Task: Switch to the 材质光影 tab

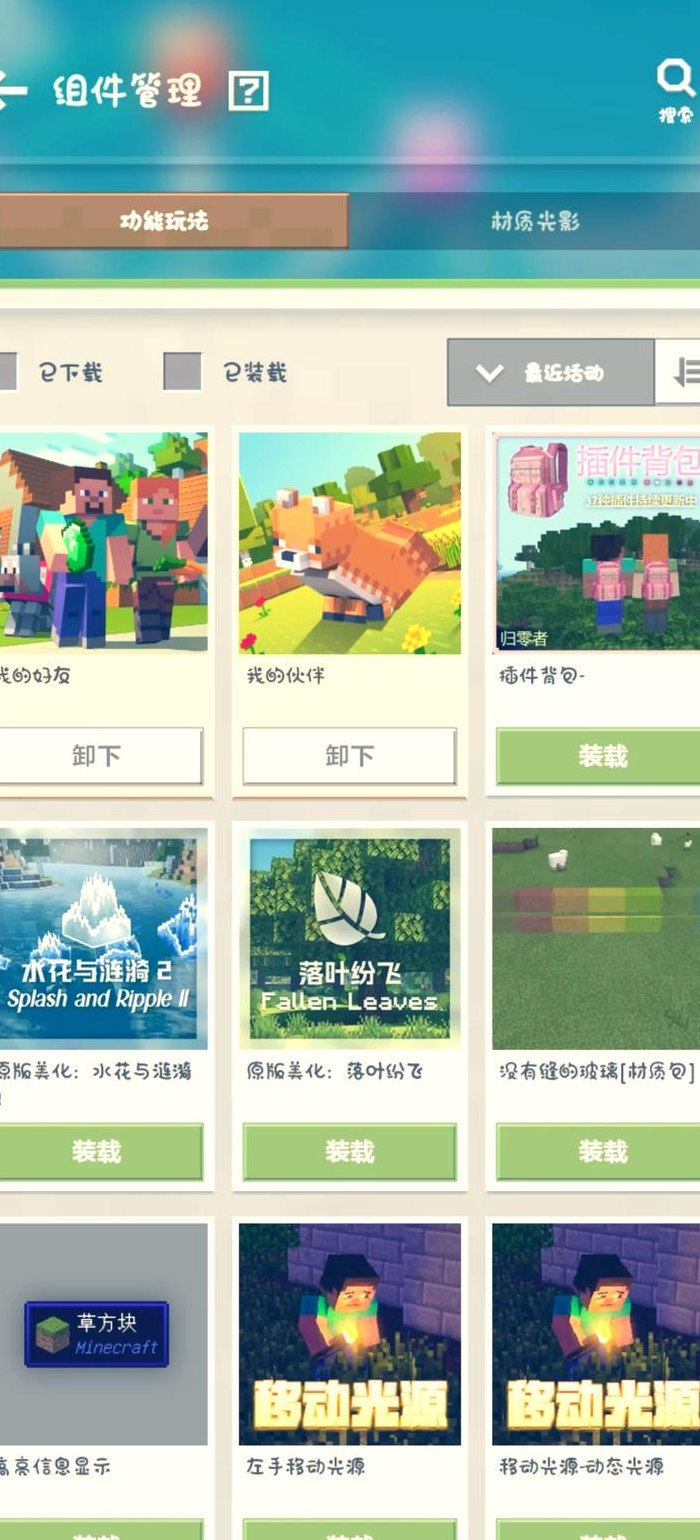Action: pos(534,221)
